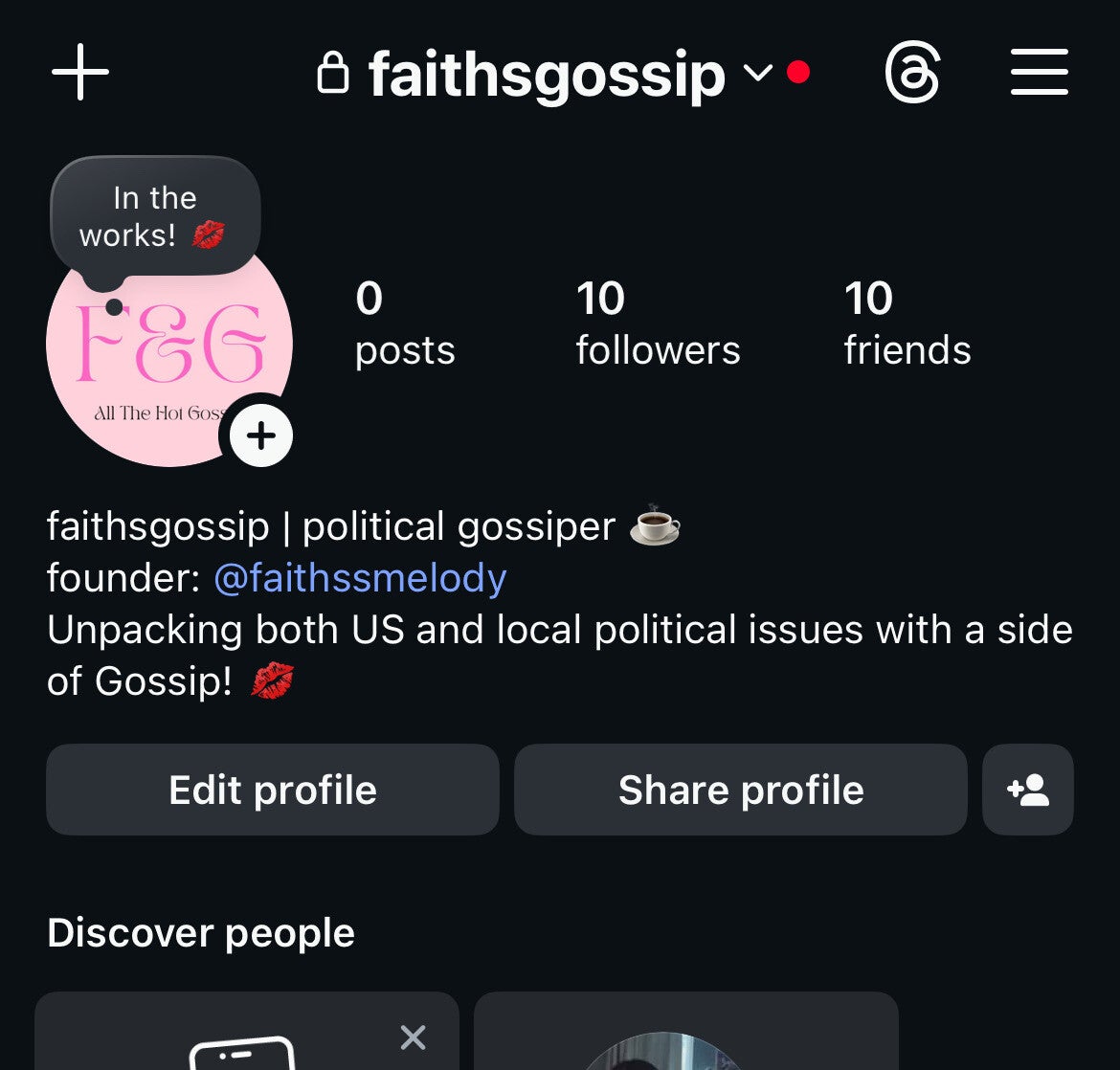Tap the plus icon to create content

point(80,73)
